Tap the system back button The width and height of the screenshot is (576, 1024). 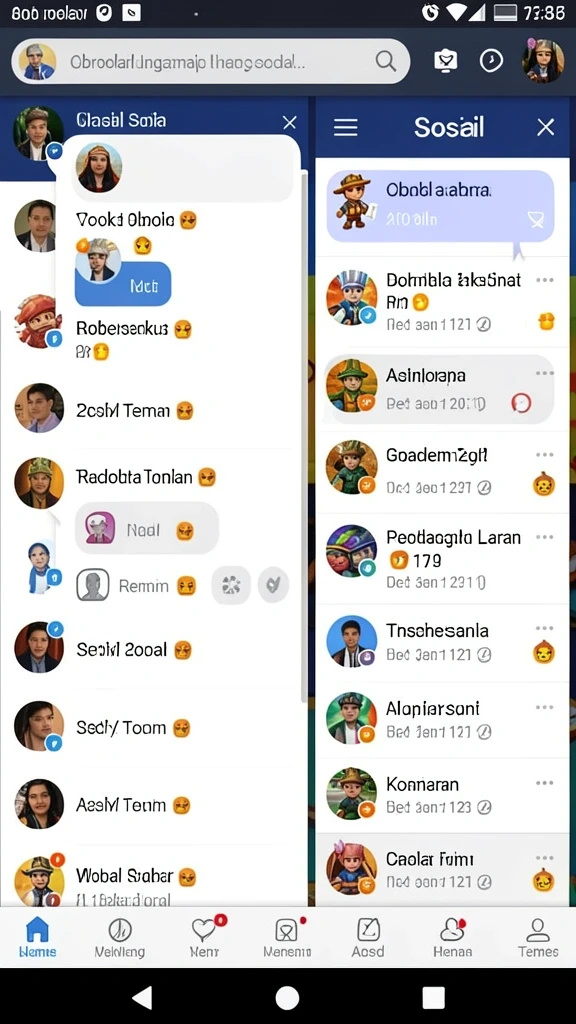[142, 997]
